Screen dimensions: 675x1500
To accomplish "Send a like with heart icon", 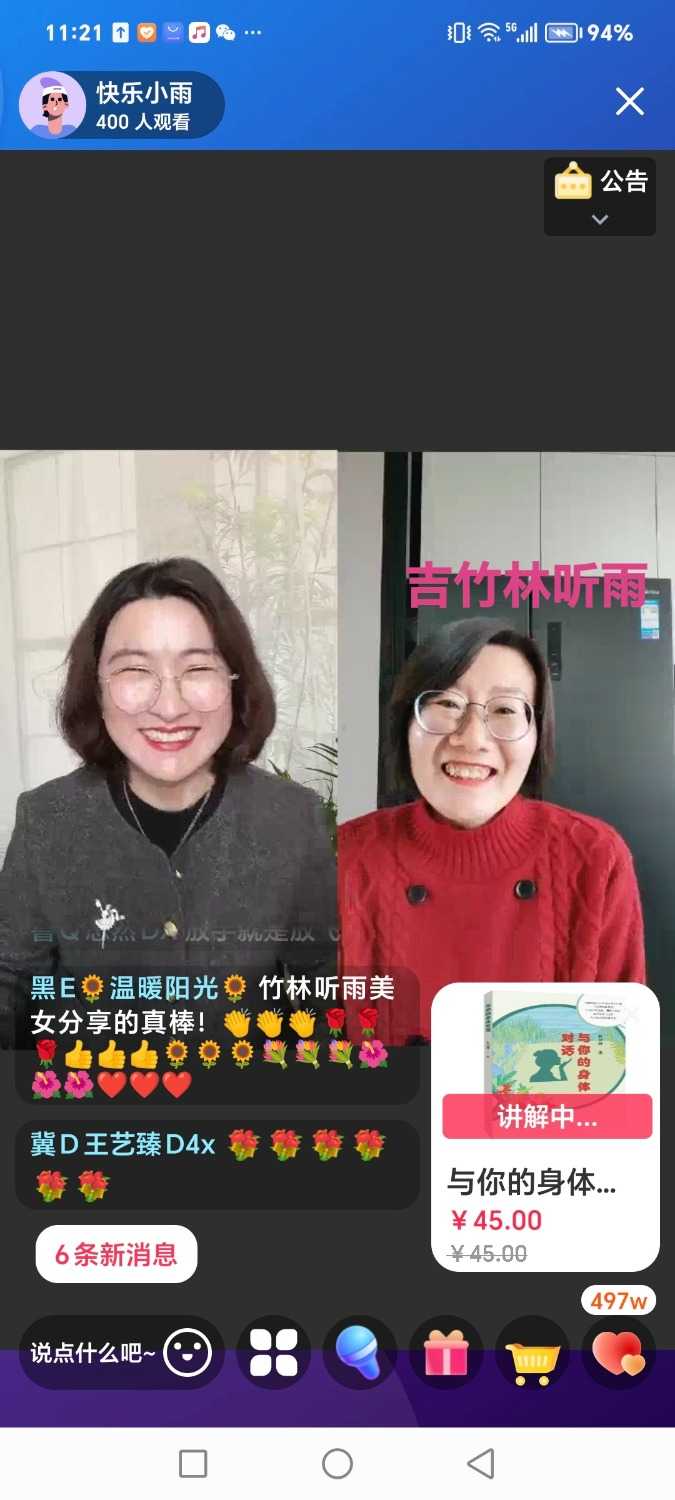I will pyautogui.click(x=618, y=1354).
